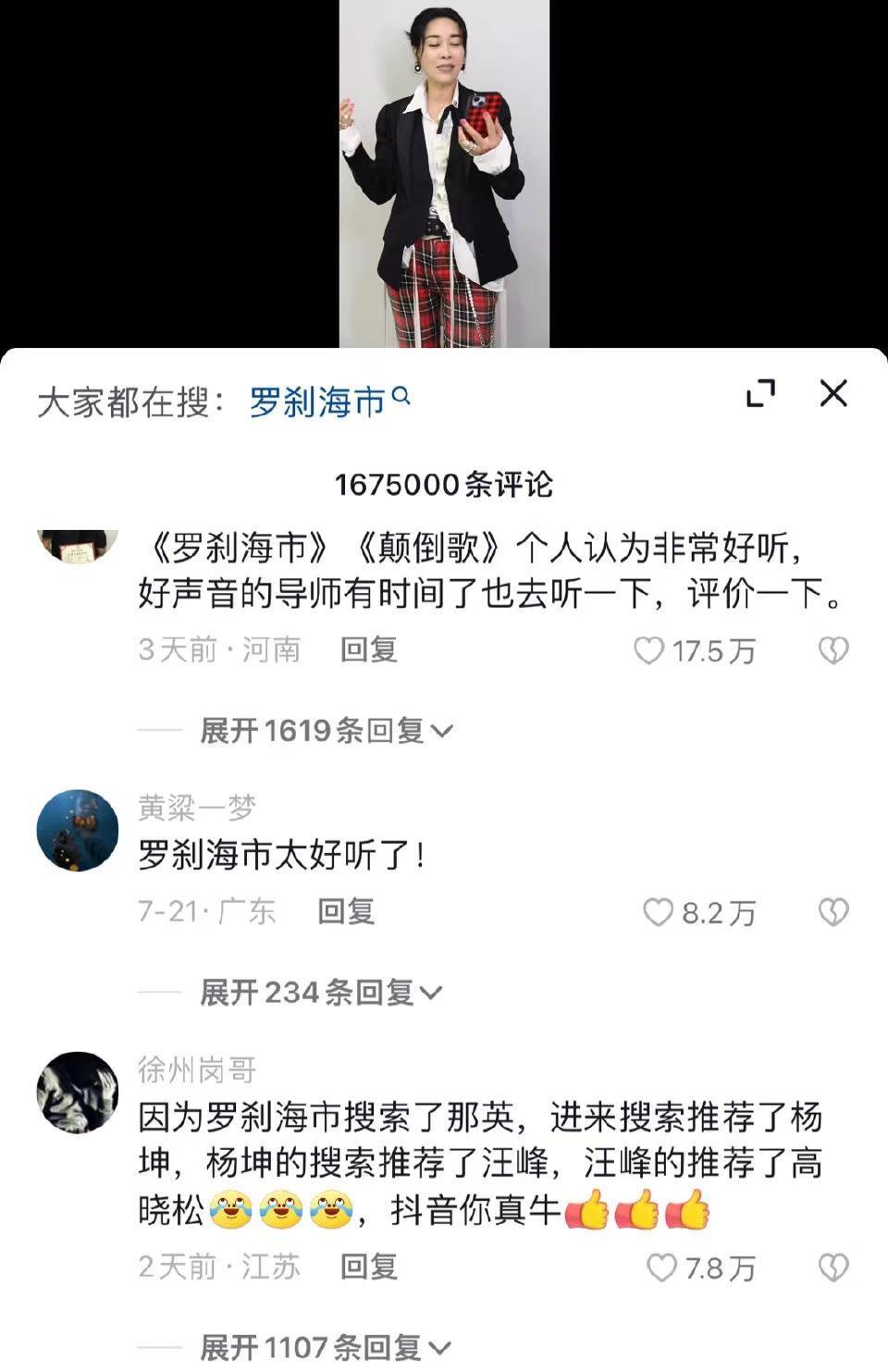888x1372 pixels.
Task: Dislike 徐州岗哥's comment
Action: pyautogui.click(x=833, y=1267)
